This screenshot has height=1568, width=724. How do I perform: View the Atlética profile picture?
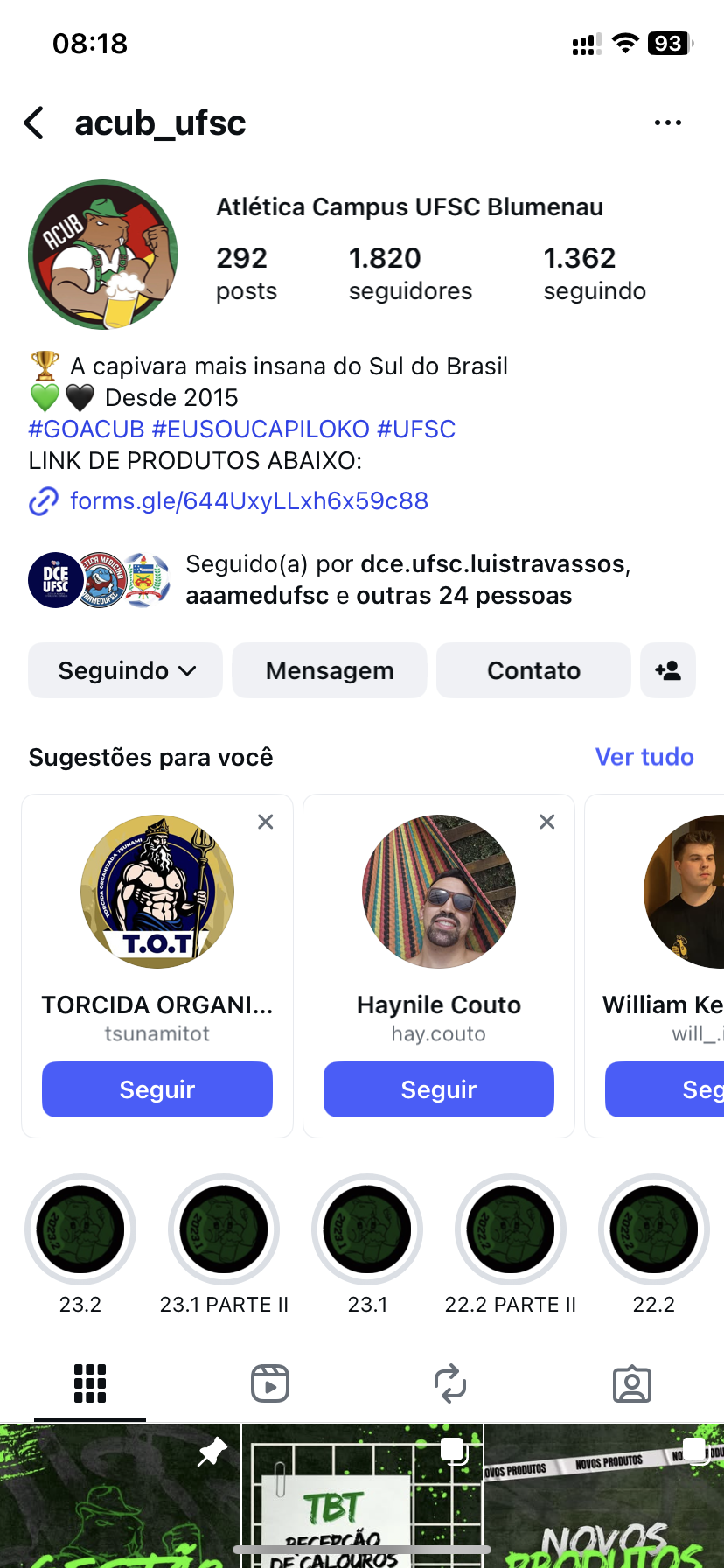pos(103,255)
